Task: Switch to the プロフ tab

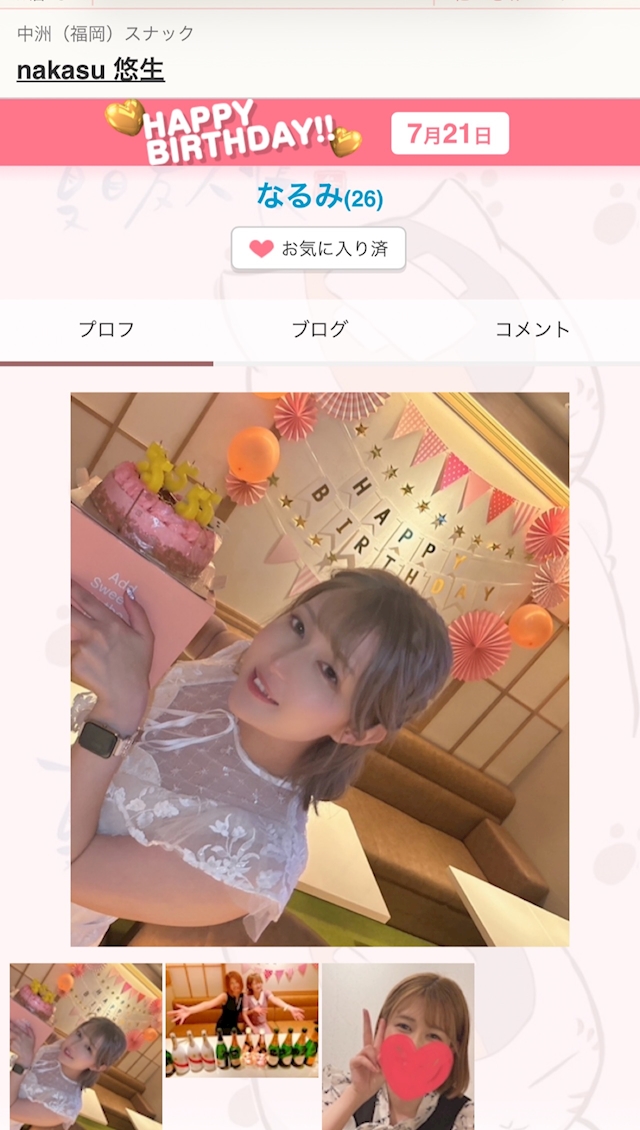Action: click(x=107, y=331)
